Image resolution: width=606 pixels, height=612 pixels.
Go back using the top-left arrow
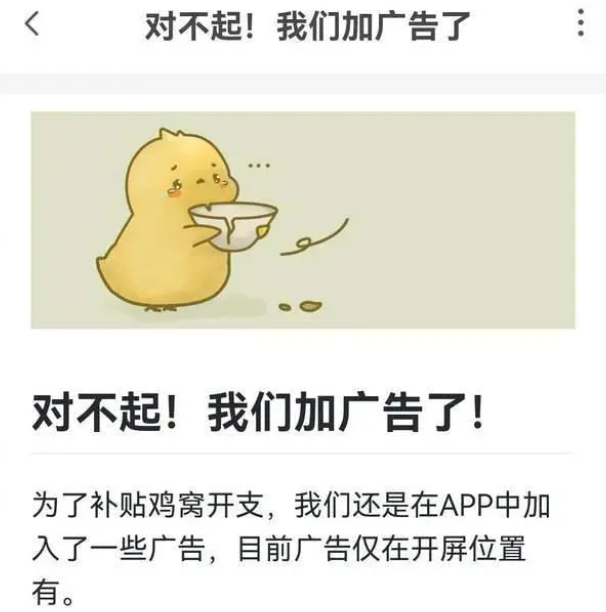pyautogui.click(x=32, y=26)
